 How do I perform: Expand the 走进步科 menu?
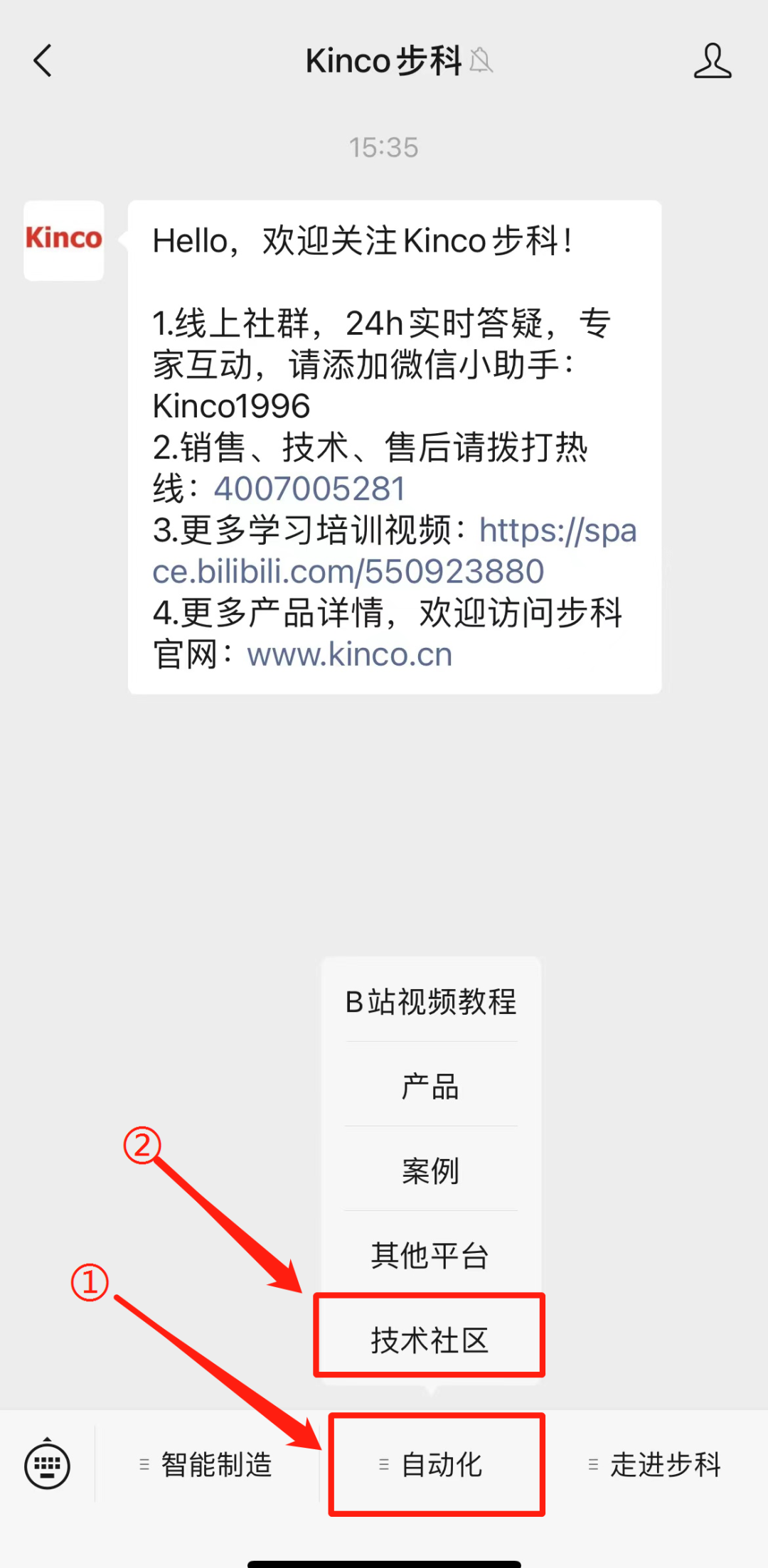(656, 1465)
